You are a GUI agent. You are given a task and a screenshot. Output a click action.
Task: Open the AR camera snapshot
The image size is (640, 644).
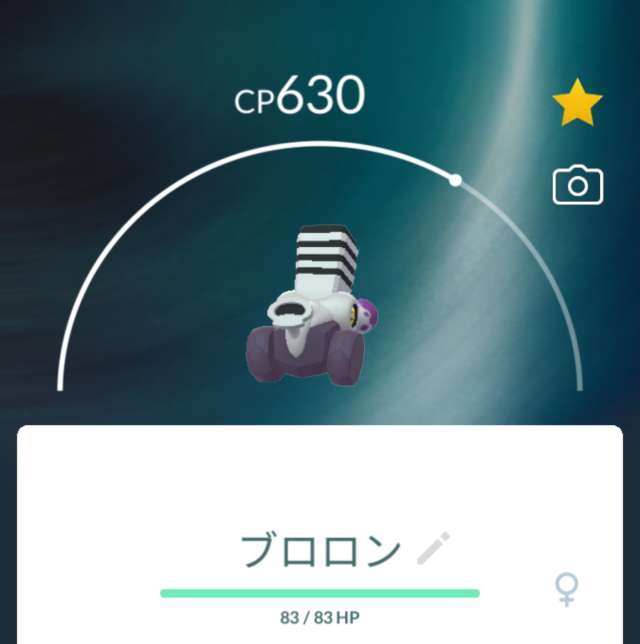[577, 185]
